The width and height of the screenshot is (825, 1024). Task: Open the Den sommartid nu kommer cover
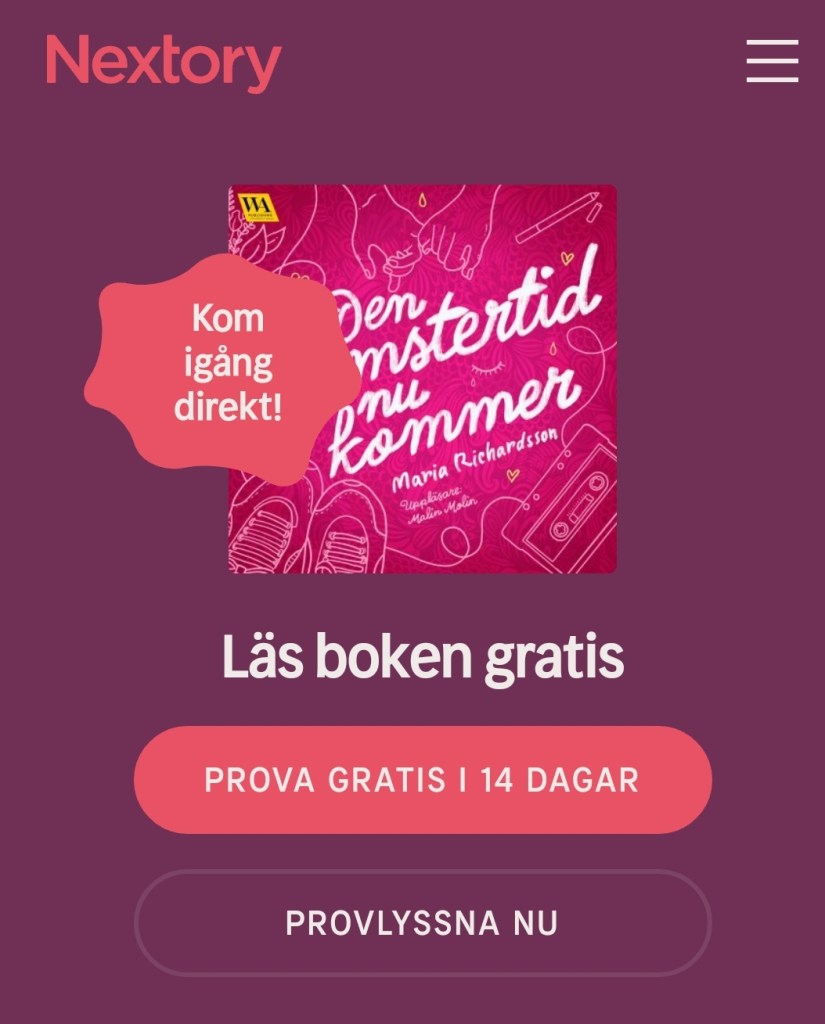(x=470, y=380)
